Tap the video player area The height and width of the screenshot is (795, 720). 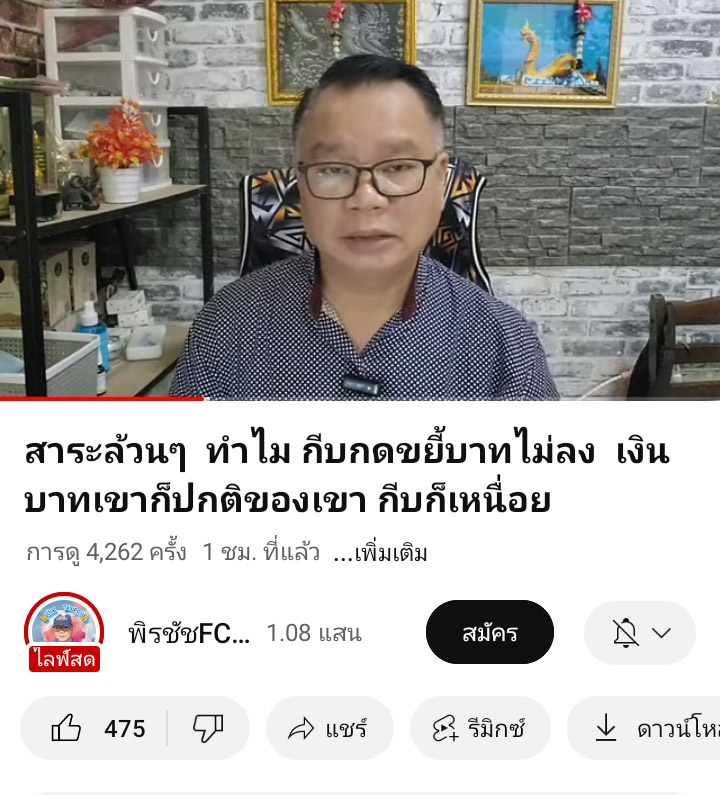[360, 200]
